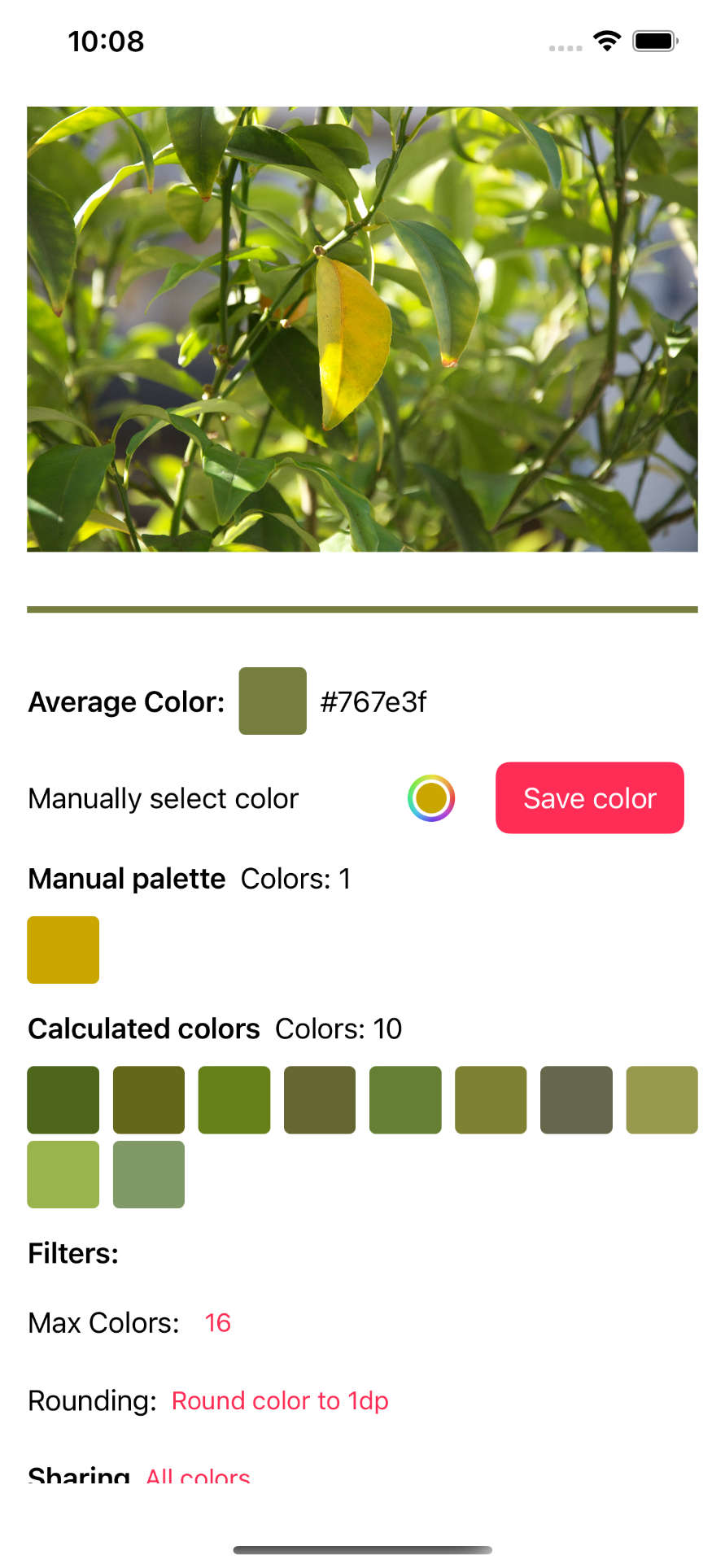Select the yellow manual palette swatch
725x1568 pixels.
click(x=63, y=950)
